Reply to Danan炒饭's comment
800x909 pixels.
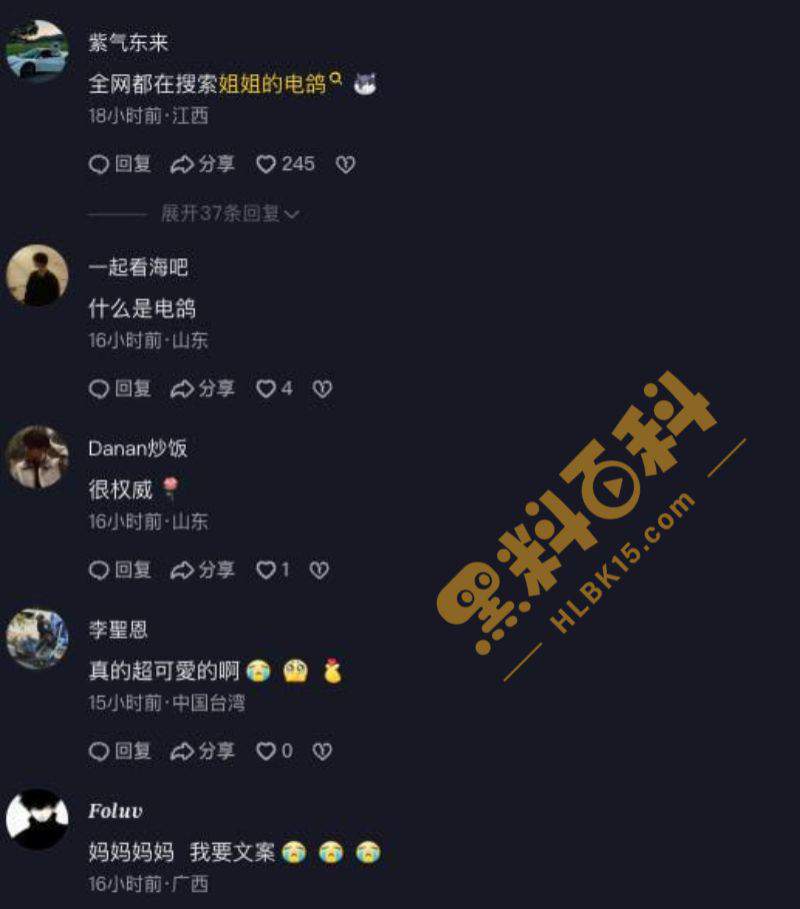tap(120, 570)
